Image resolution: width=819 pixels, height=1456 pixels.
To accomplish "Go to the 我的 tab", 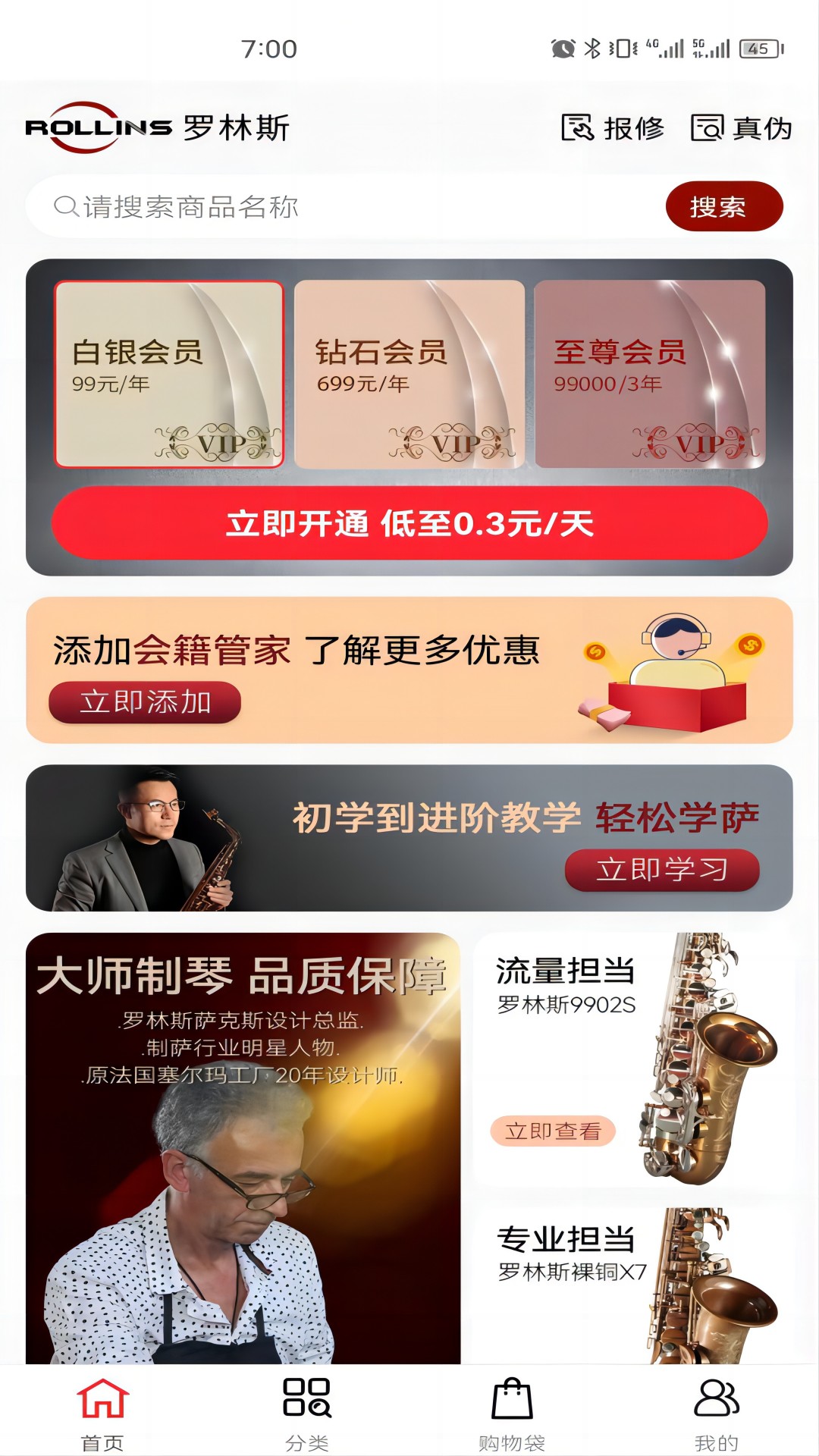I will (716, 1412).
